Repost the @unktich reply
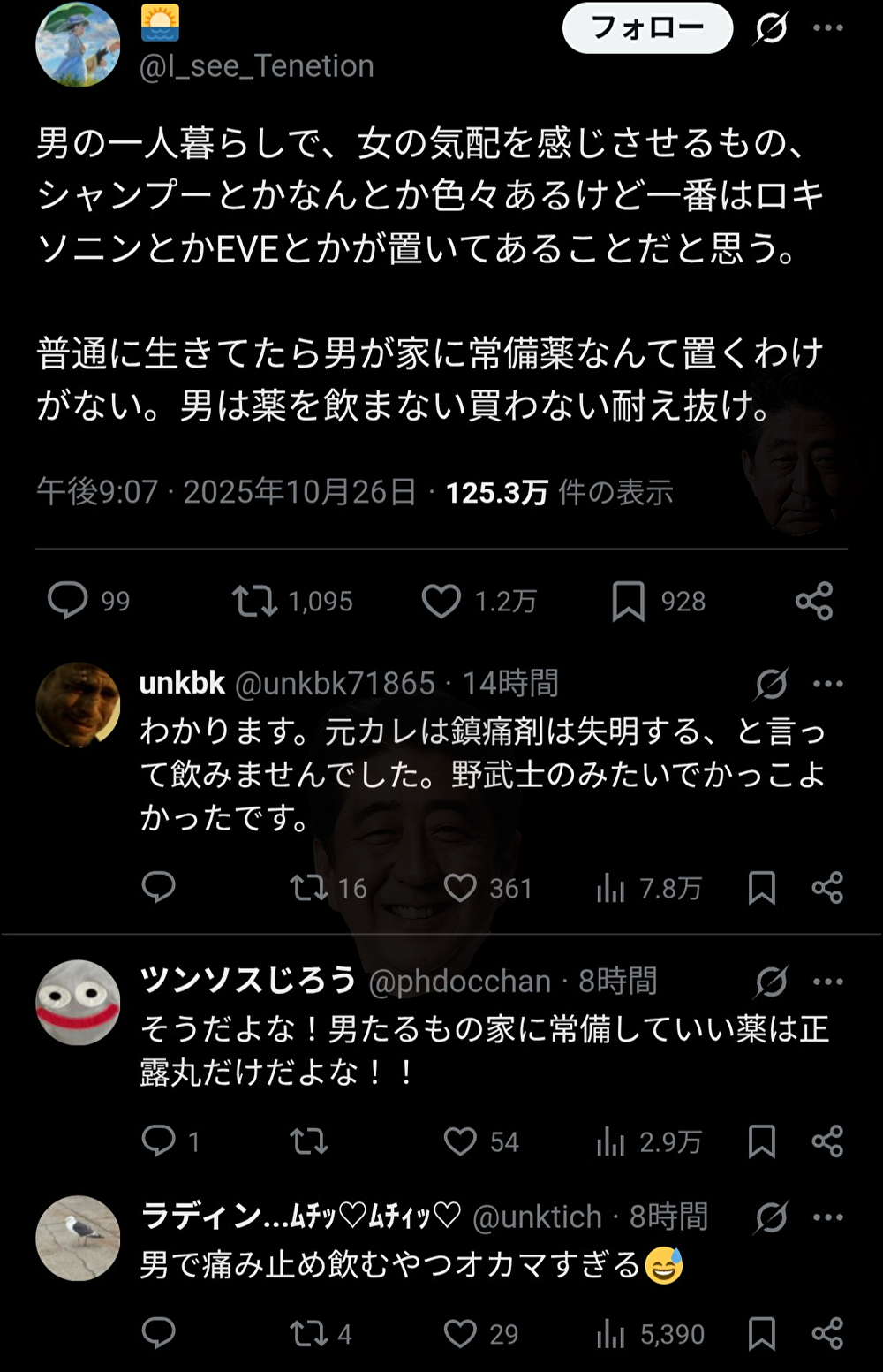The height and width of the screenshot is (1372, 883). (309, 1333)
